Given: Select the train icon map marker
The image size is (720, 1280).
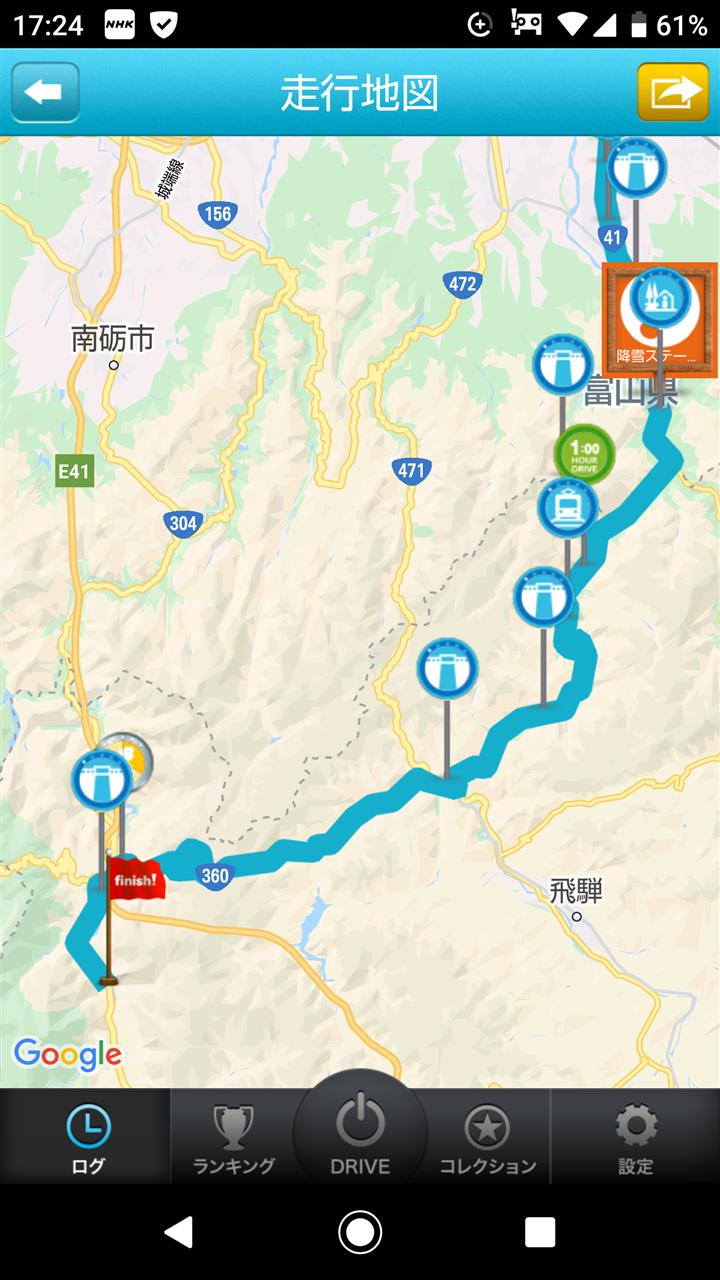Looking at the screenshot, I should 568,507.
